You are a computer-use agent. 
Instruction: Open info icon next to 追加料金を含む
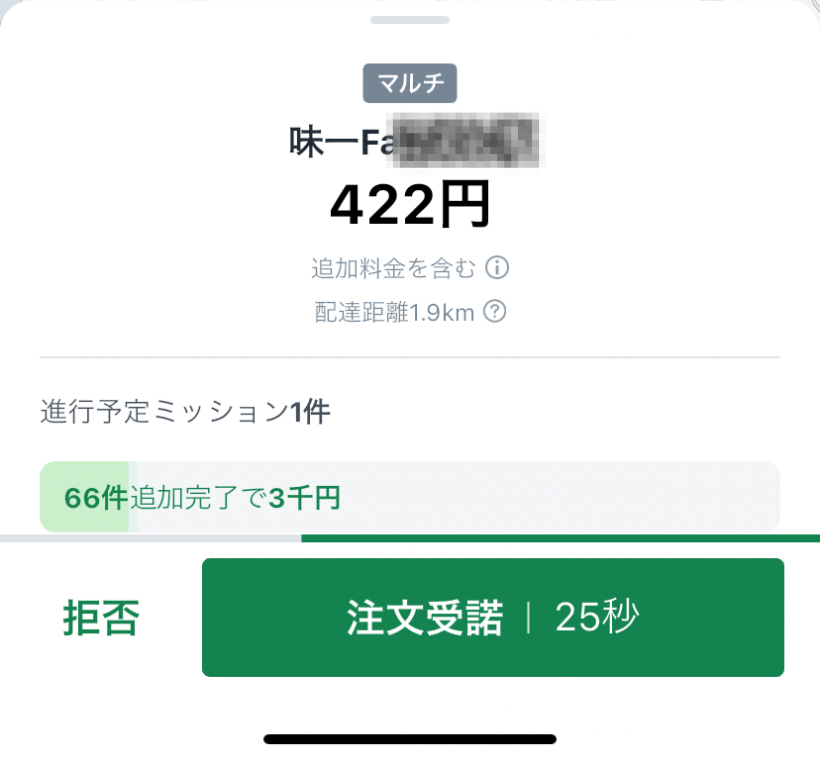pyautogui.click(x=497, y=268)
